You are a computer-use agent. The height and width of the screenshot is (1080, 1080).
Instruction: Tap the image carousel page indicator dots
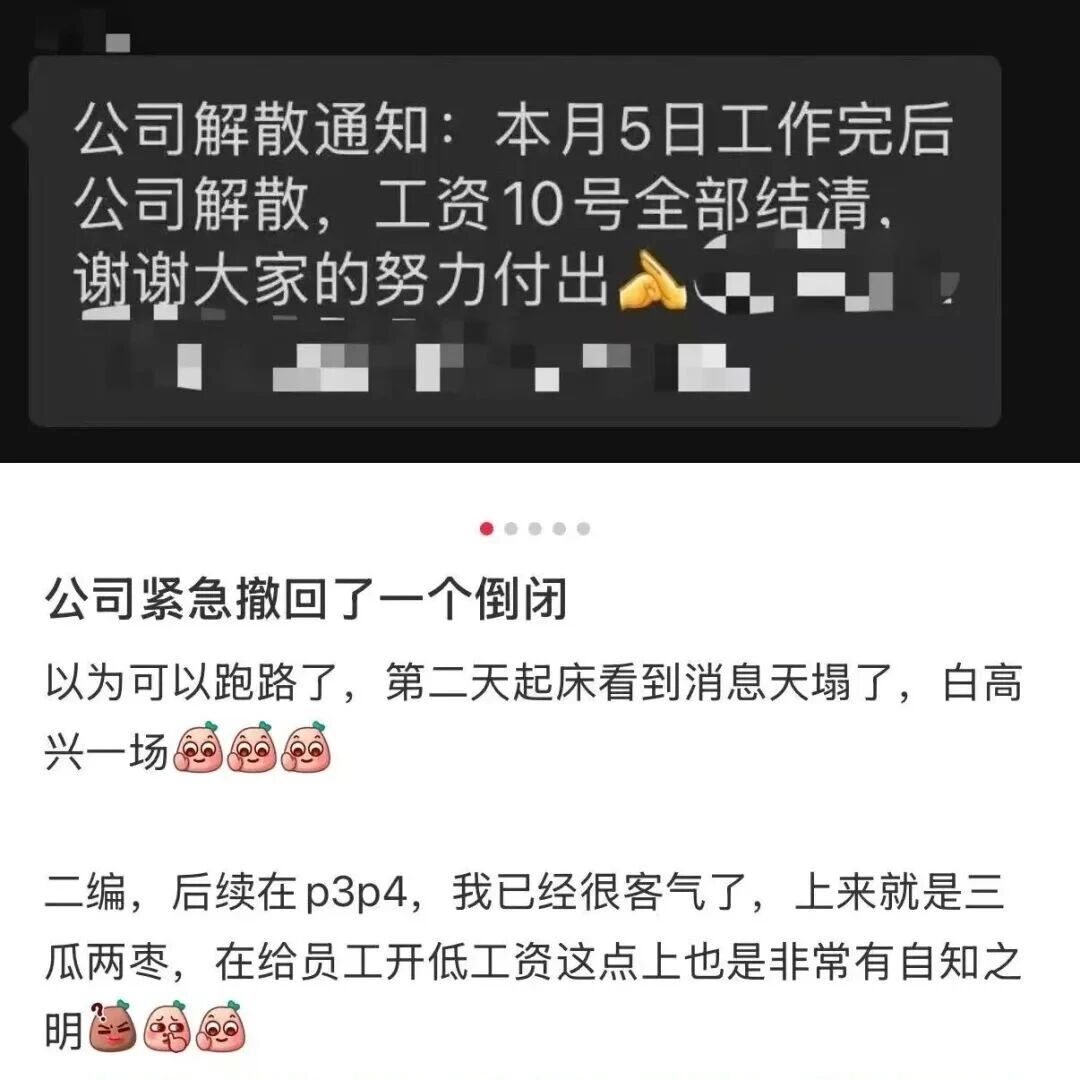click(535, 529)
